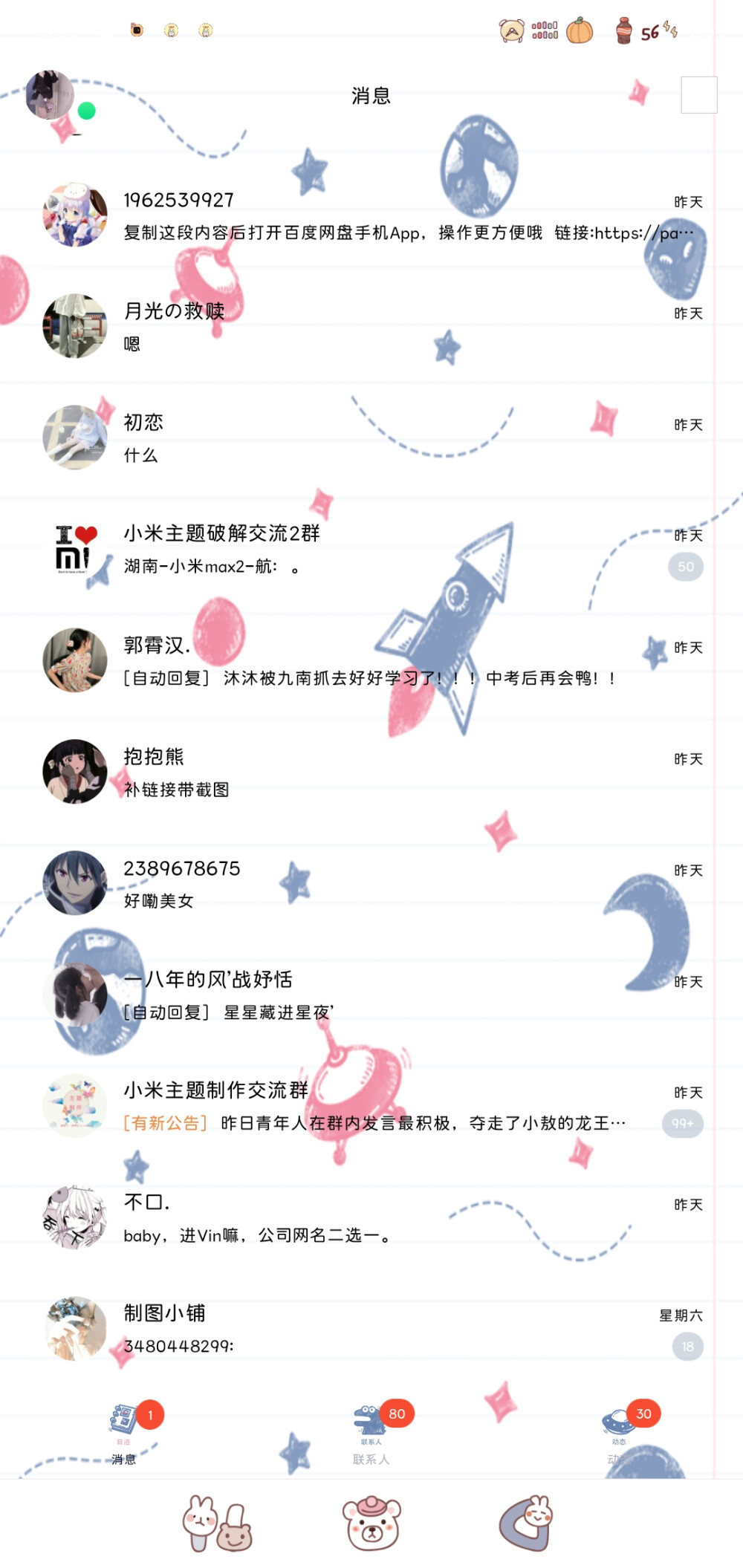
Task: Open the chat with 抱抱熊
Action: tap(371, 772)
